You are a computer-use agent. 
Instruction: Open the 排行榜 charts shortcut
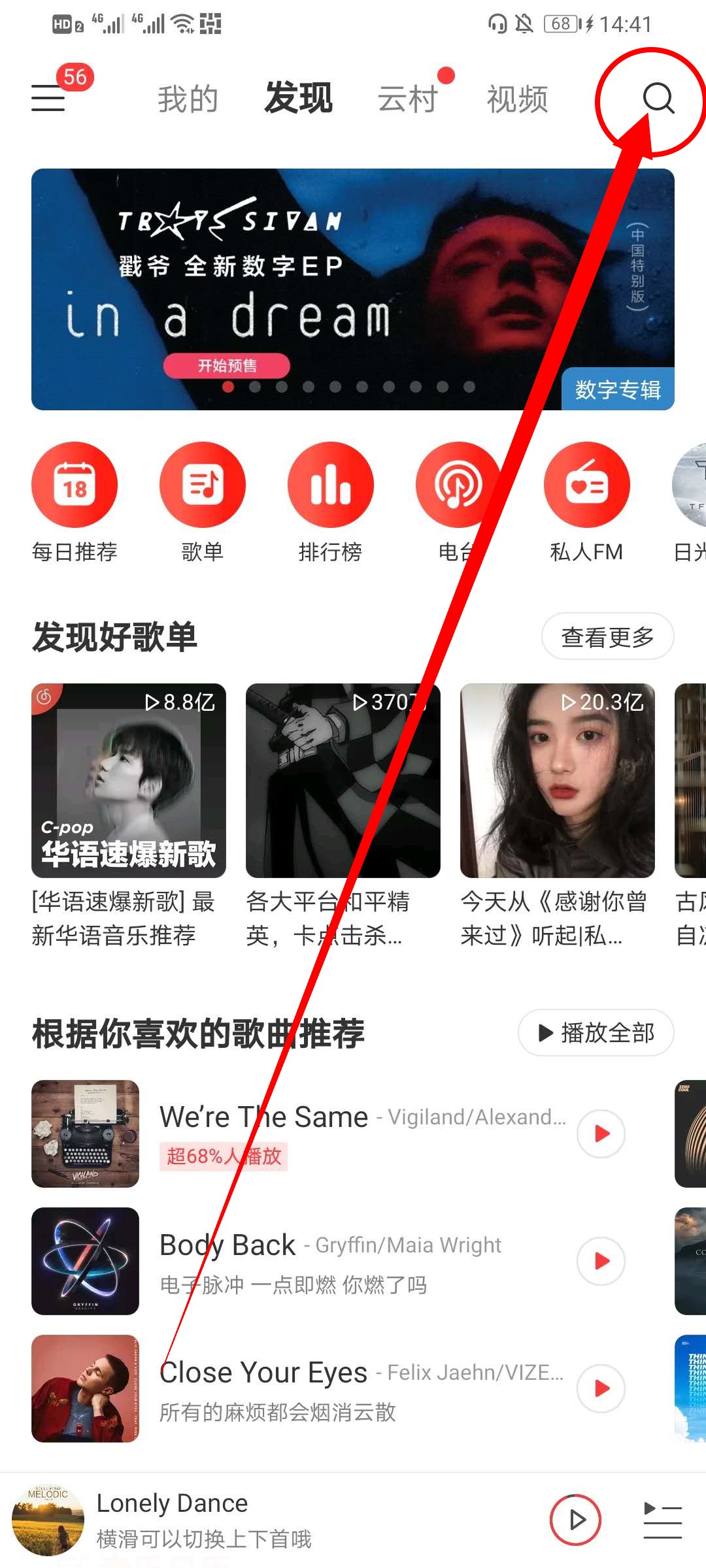[x=331, y=485]
